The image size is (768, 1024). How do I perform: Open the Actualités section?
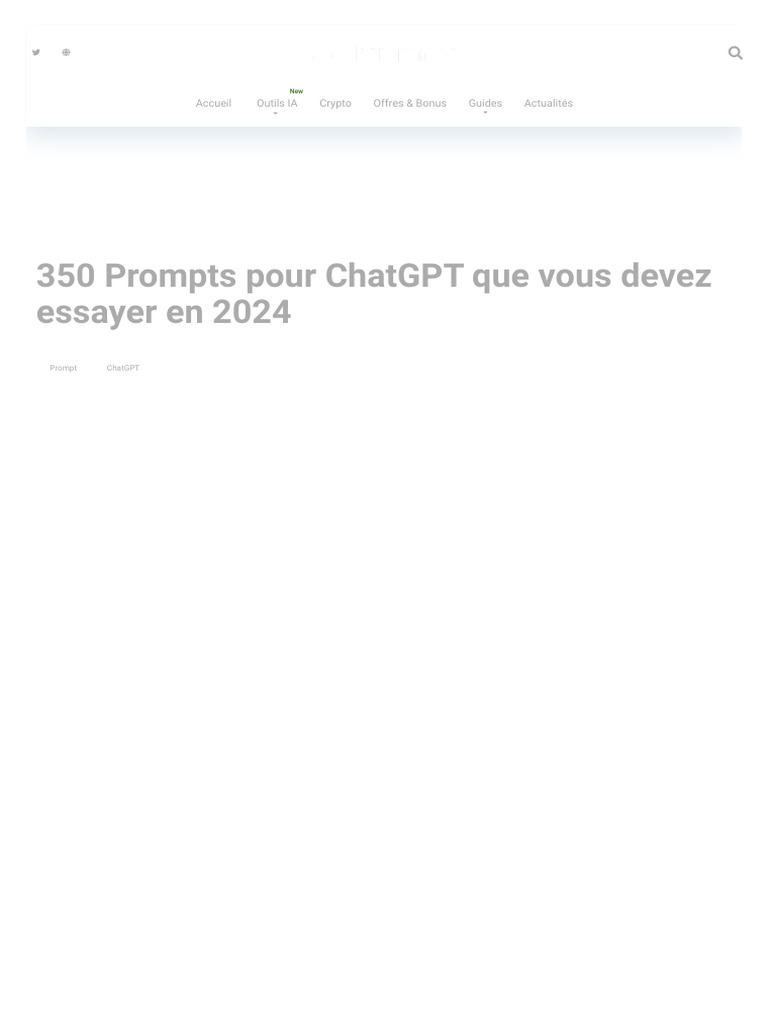[548, 103]
